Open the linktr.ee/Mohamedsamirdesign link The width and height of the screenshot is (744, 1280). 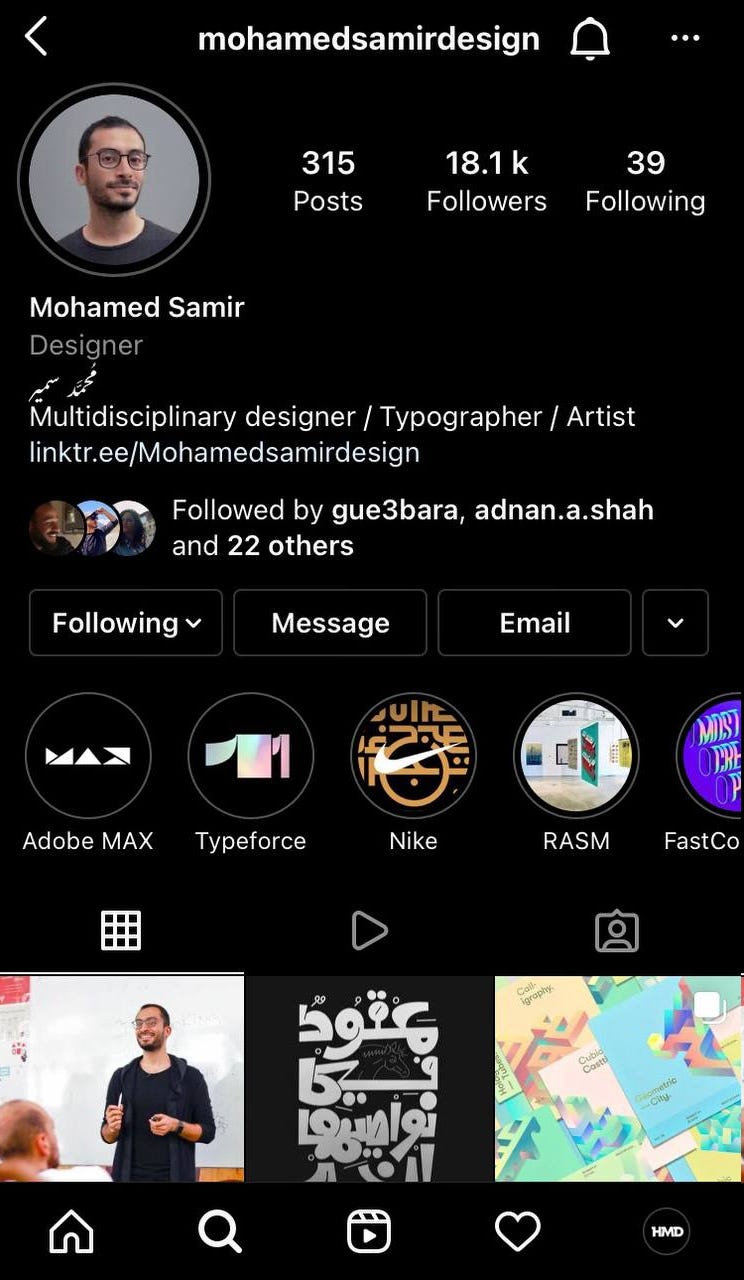[x=224, y=452]
